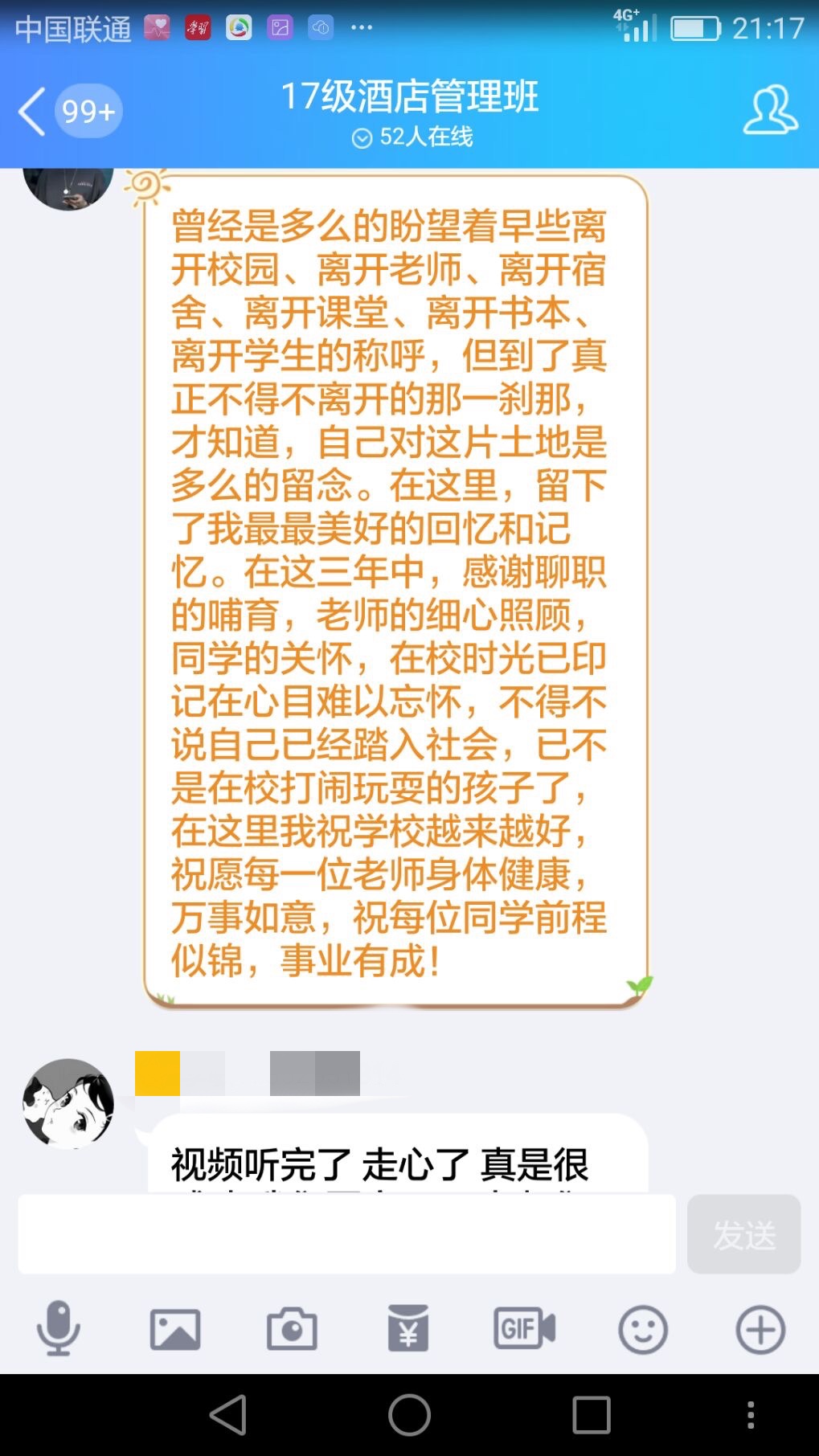The height and width of the screenshot is (1456, 819).
Task: Start voice input with microphone
Action: tap(58, 1329)
